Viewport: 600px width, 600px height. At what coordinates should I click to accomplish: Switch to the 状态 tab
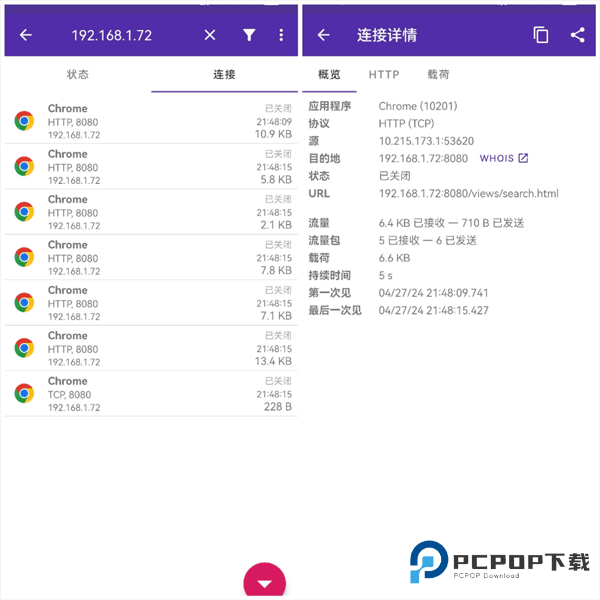coord(77,75)
